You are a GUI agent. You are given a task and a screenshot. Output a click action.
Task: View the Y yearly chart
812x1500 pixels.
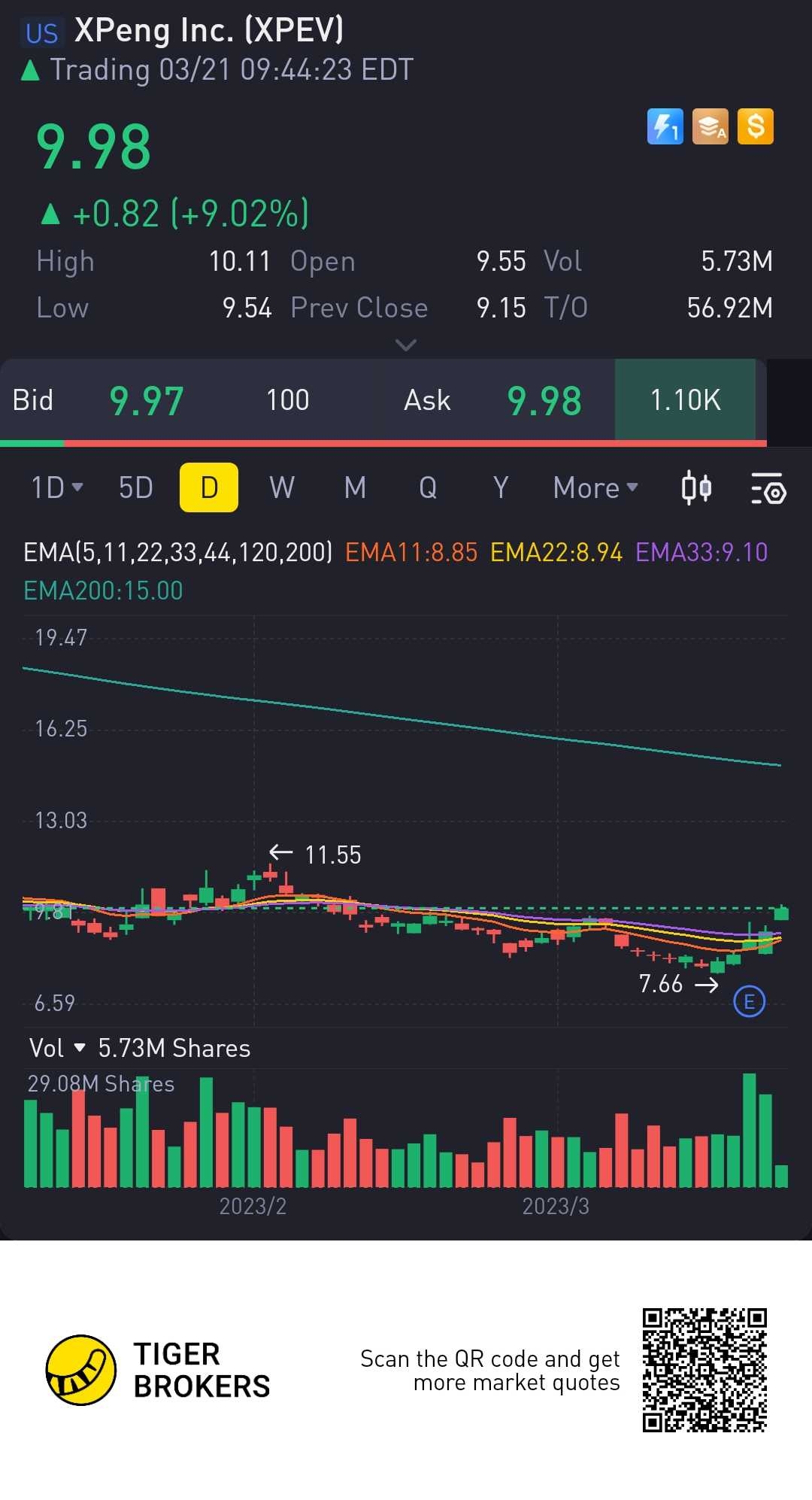pos(501,487)
